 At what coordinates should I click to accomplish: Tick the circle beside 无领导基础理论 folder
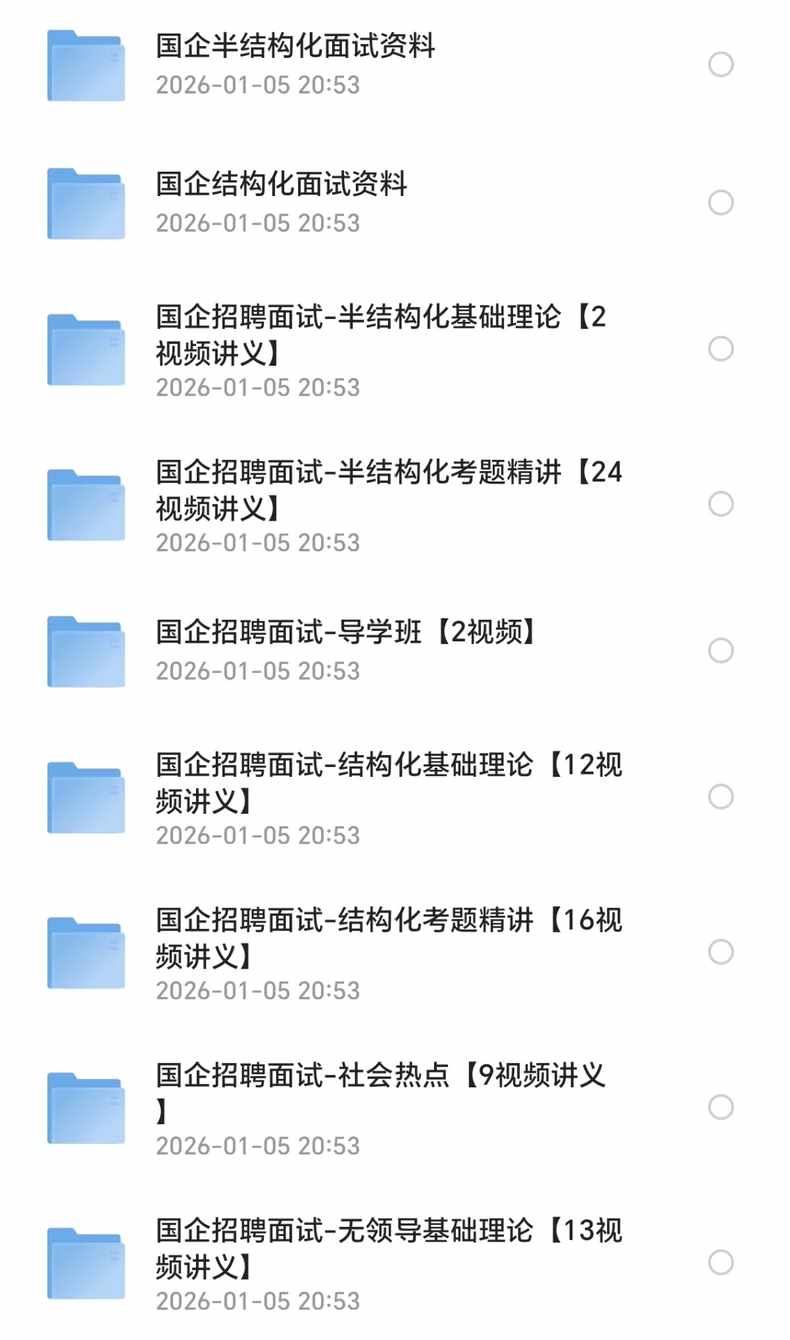pyautogui.click(x=721, y=1262)
